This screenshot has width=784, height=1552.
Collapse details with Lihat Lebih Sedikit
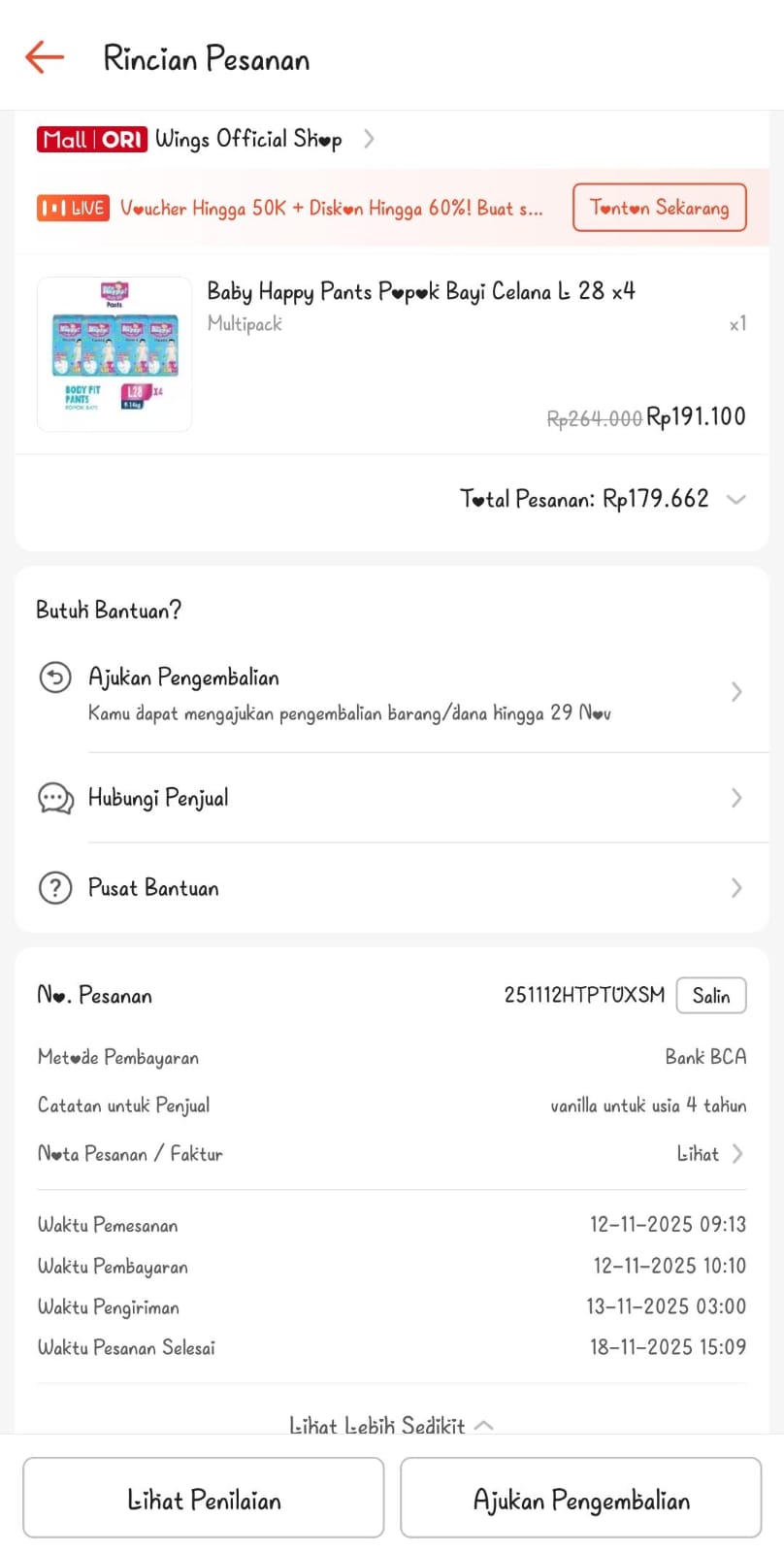390,1424
